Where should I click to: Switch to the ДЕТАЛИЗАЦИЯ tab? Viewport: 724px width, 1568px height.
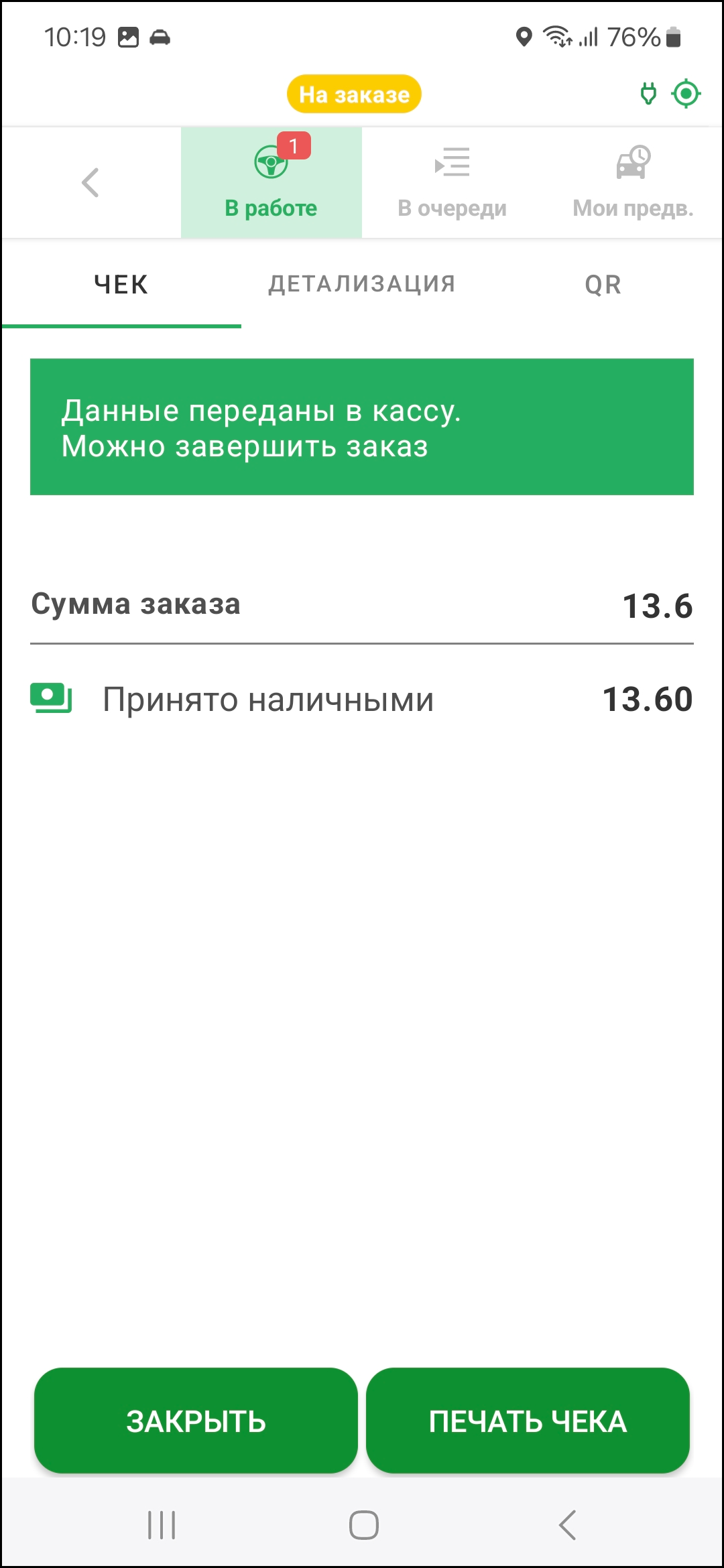tap(362, 285)
